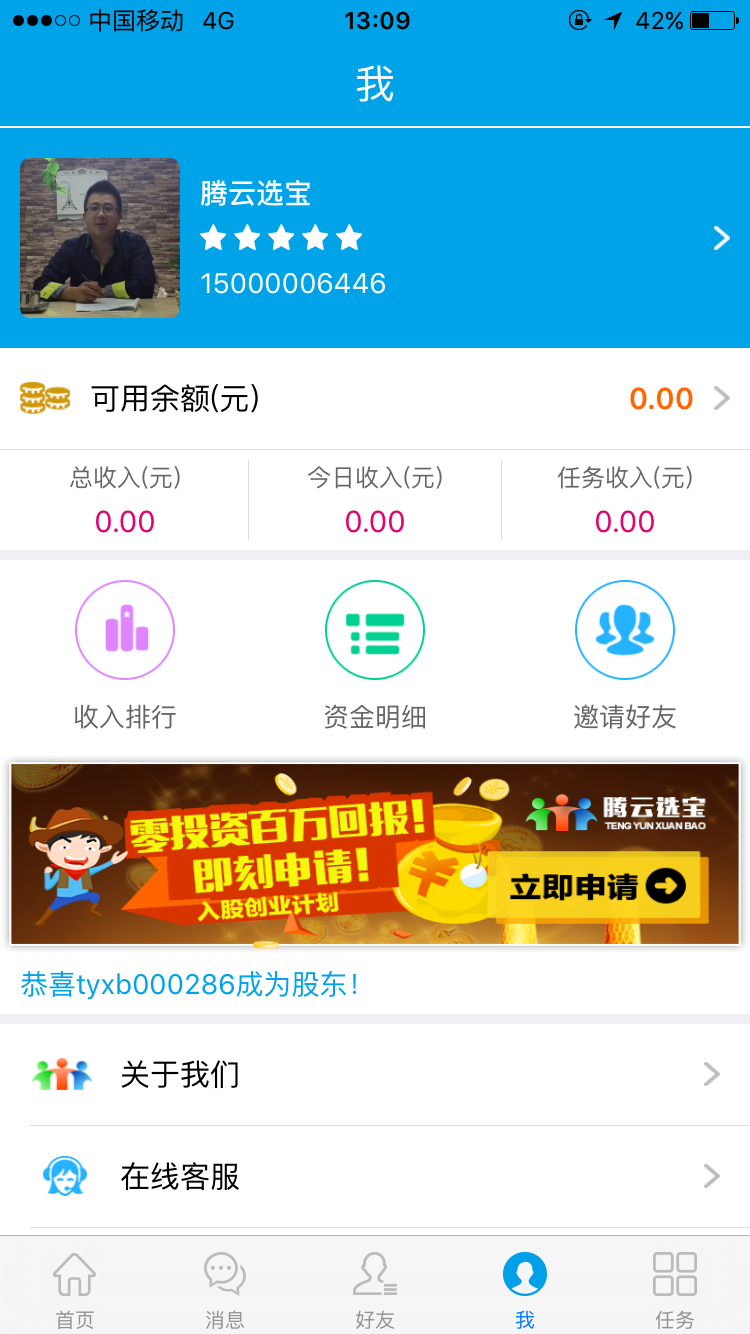This screenshot has height=1334, width=750.
Task: Click the headset icon for 在线客服
Action: pyautogui.click(x=62, y=1177)
